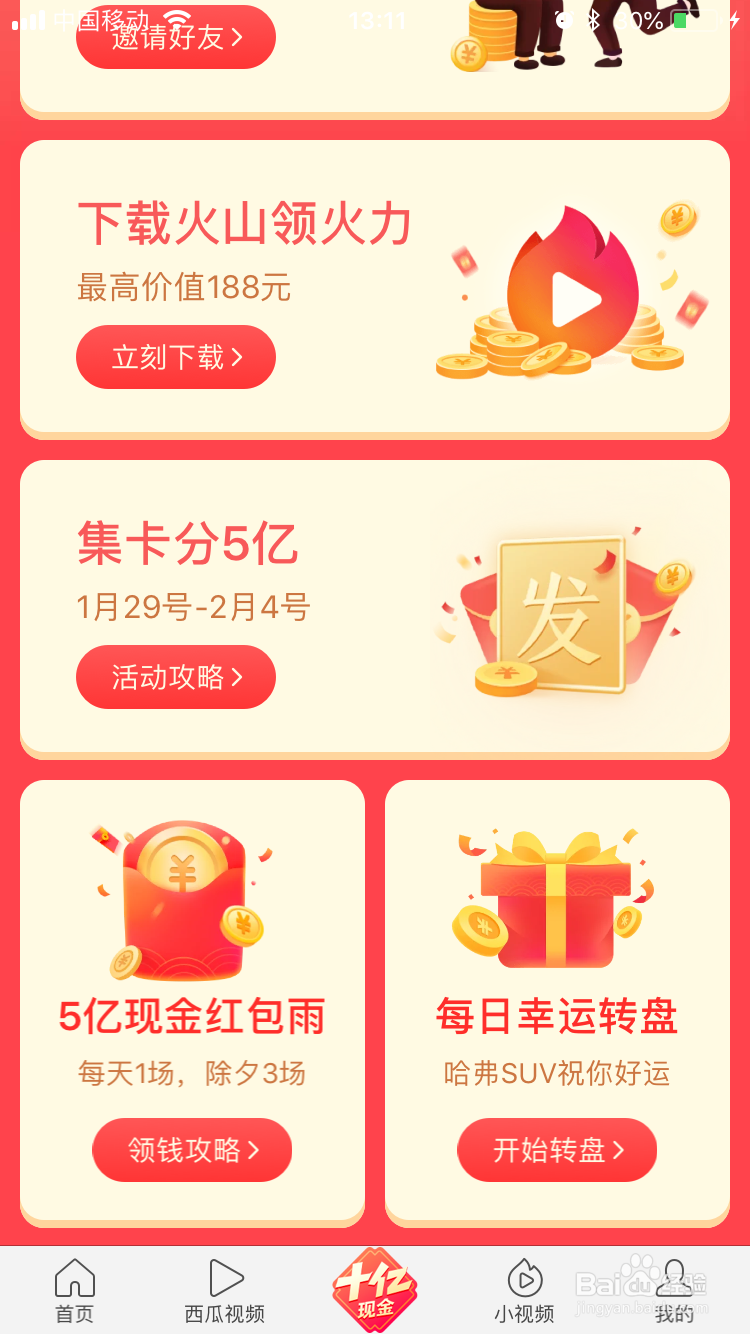Open the 首页 home tab icon
Image resolution: width=750 pixels, height=1334 pixels.
pos(74,1278)
